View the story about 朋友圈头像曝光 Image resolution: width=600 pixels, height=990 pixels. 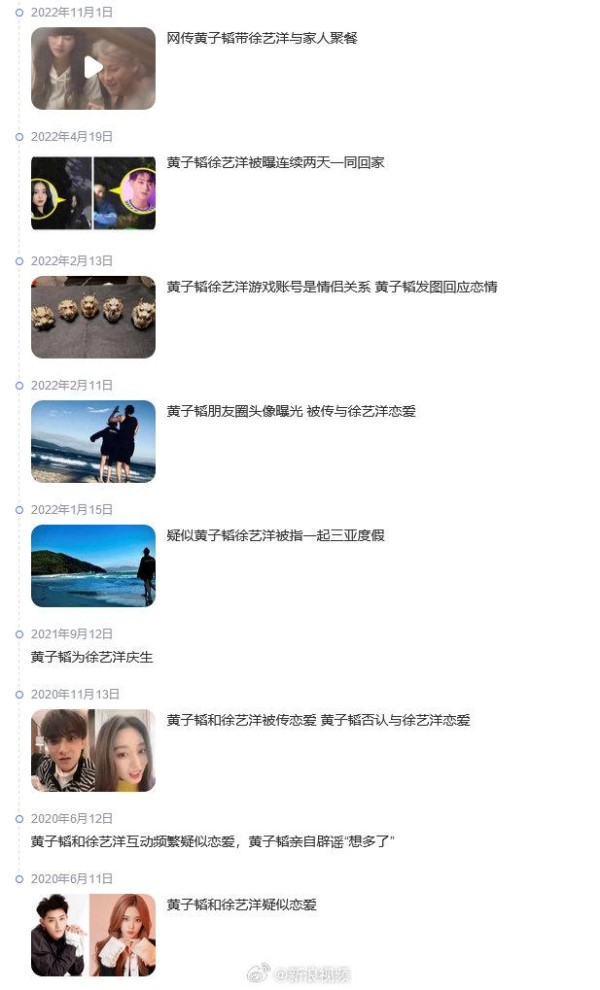click(x=291, y=411)
